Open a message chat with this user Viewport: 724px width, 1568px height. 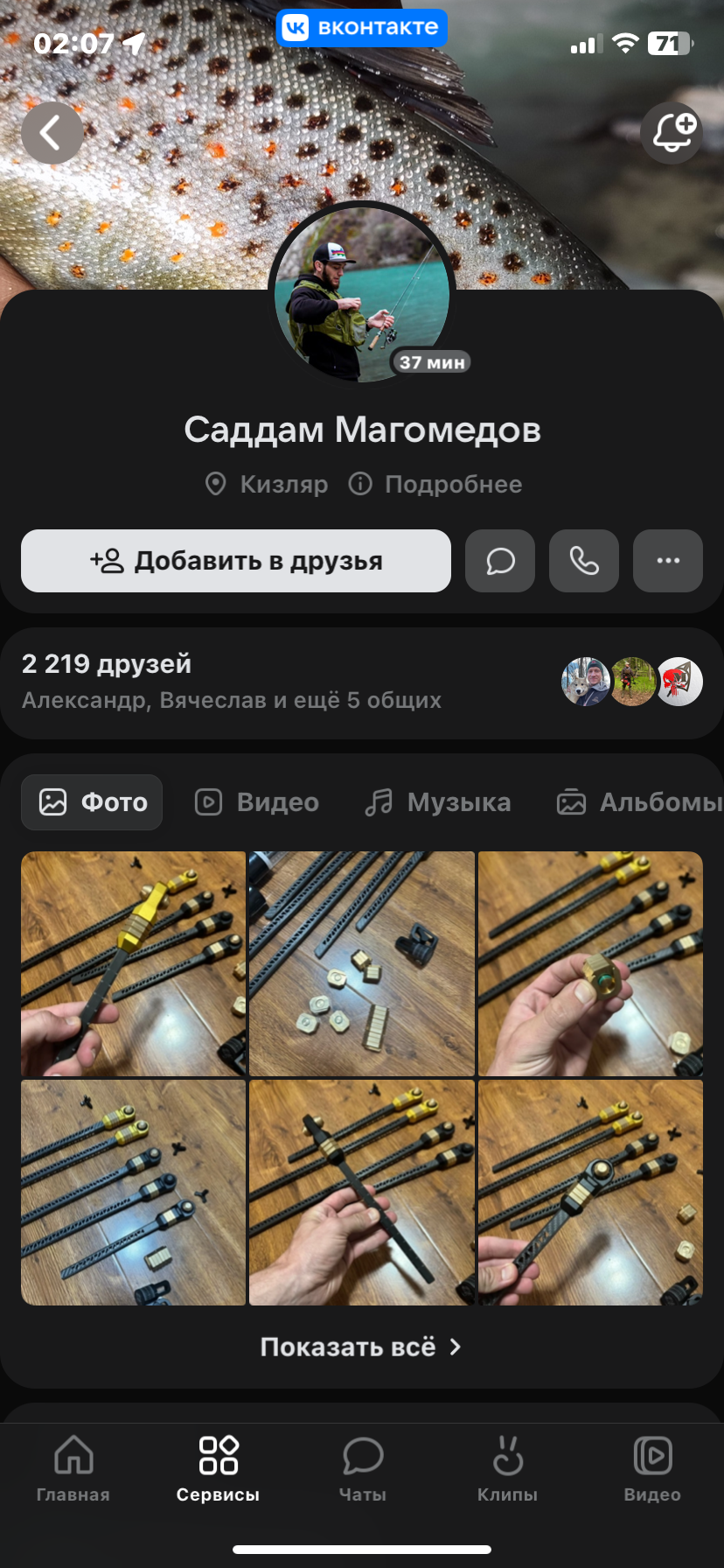[500, 561]
